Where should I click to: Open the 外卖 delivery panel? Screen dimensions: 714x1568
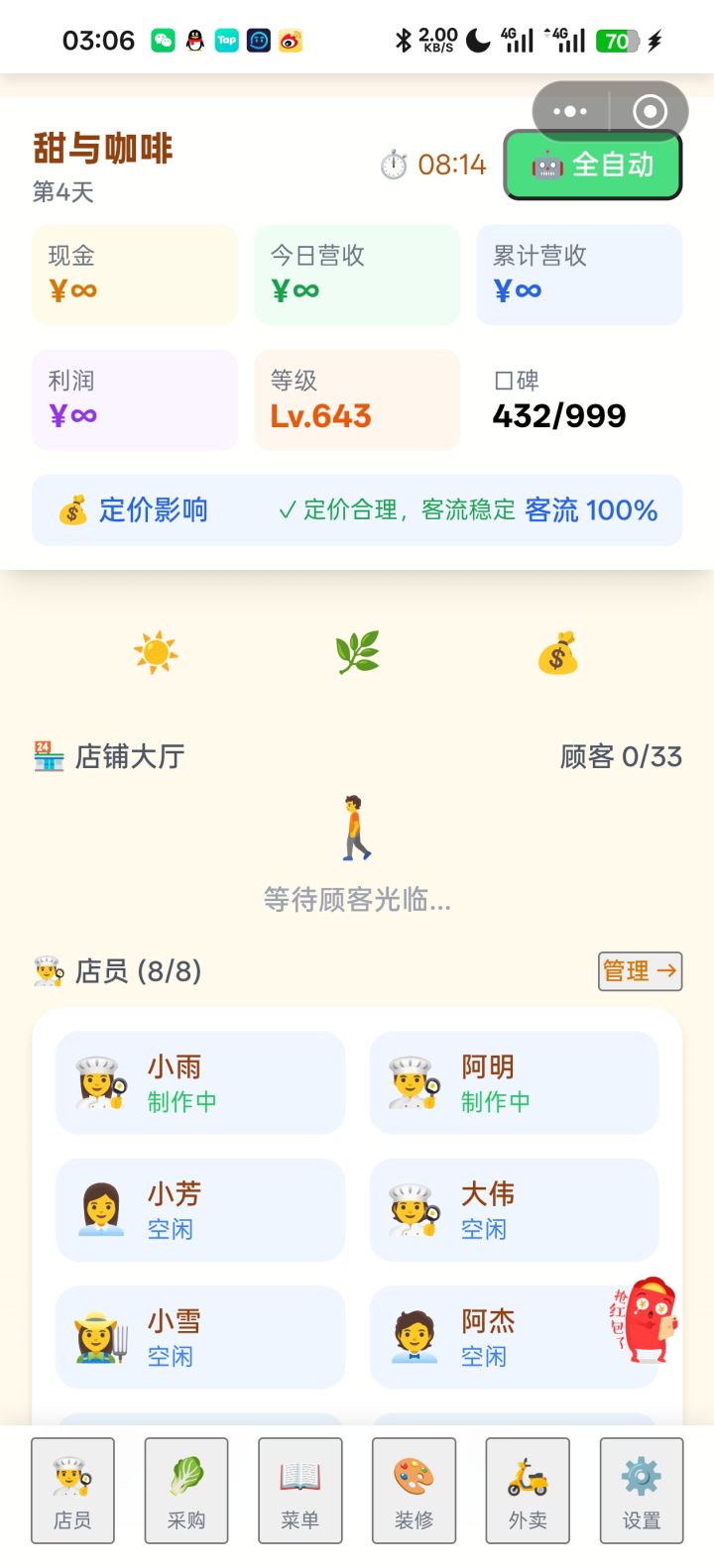click(527, 1489)
